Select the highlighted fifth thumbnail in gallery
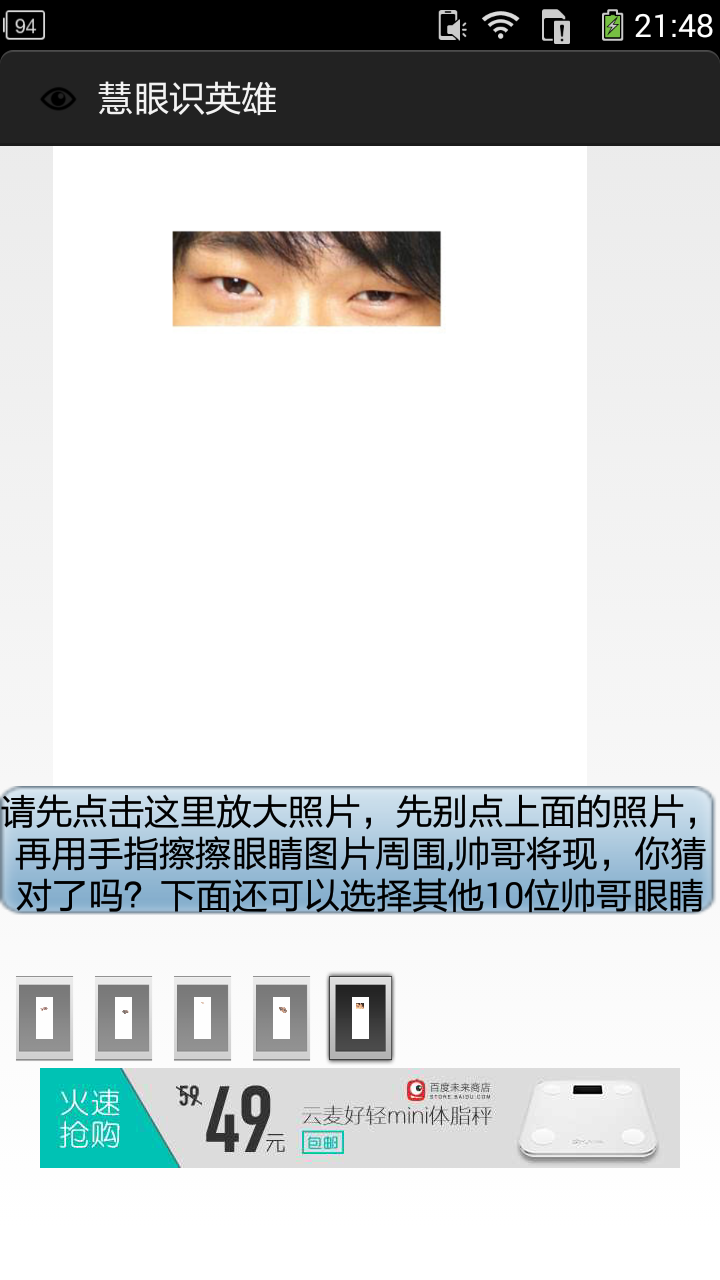This screenshot has width=720, height=1280. click(361, 1018)
